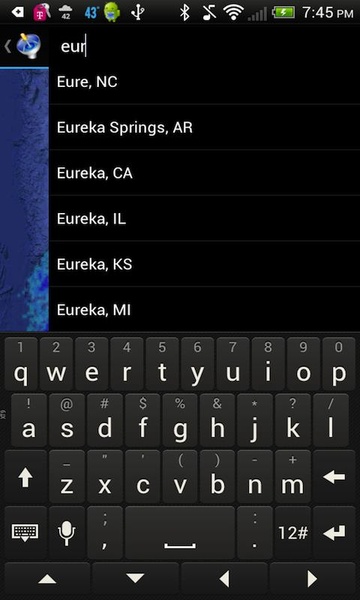Select Eureka, CA from the list
This screenshot has height=600, width=360.
205,173
